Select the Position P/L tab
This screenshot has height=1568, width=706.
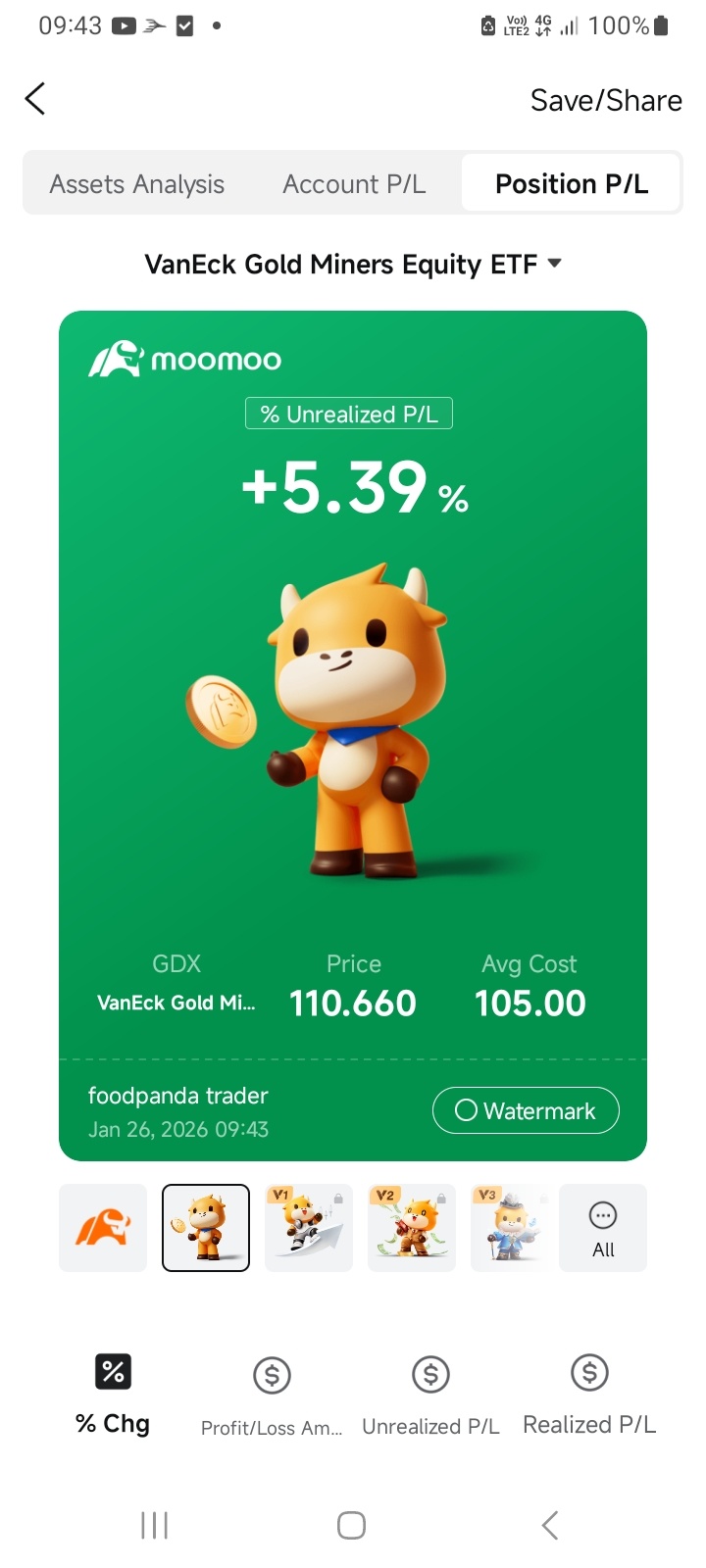click(x=572, y=184)
